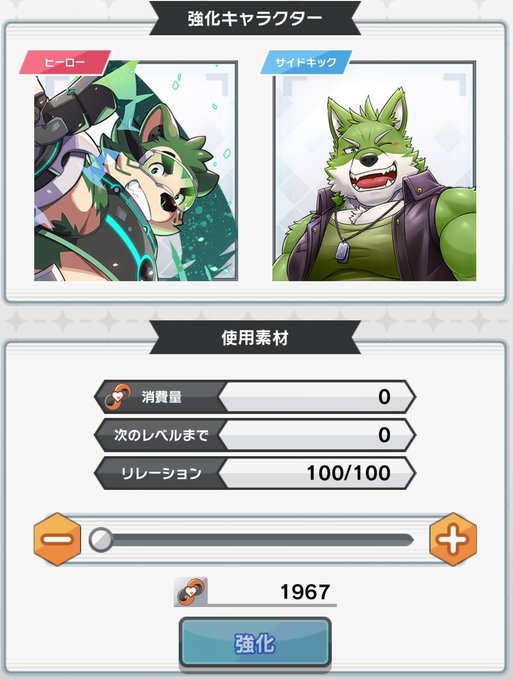Image resolution: width=513 pixels, height=680 pixels.
Task: Tap the orange minus button
Action: [57, 539]
